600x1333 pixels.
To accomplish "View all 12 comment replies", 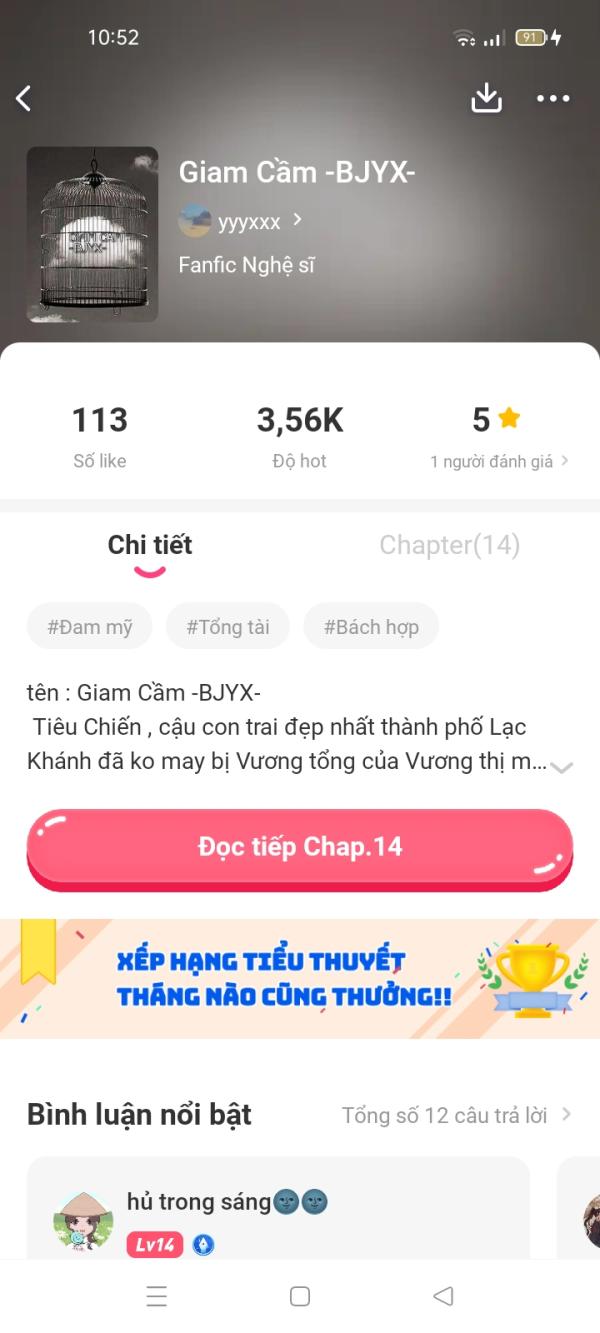I will coord(457,1115).
